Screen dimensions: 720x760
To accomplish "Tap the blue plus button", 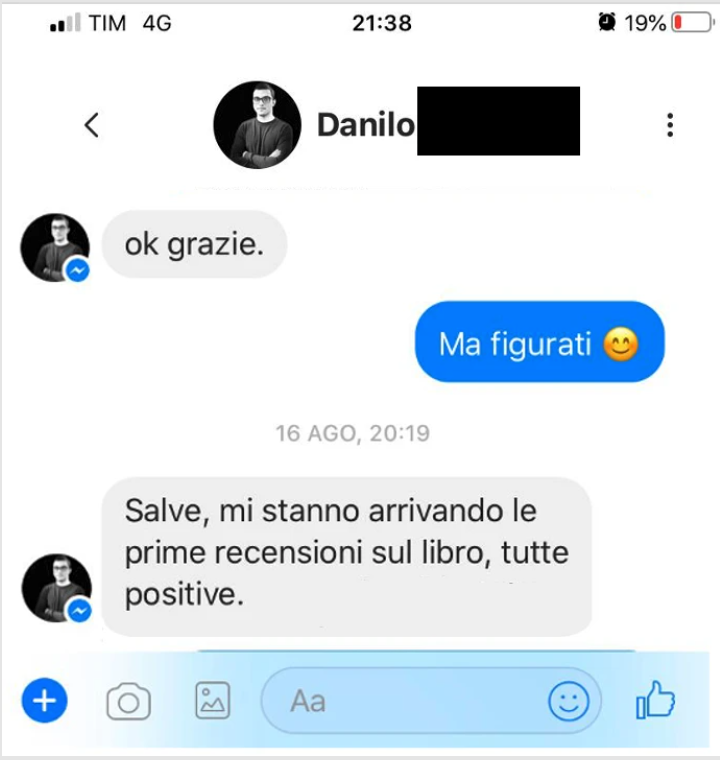I will (44, 702).
